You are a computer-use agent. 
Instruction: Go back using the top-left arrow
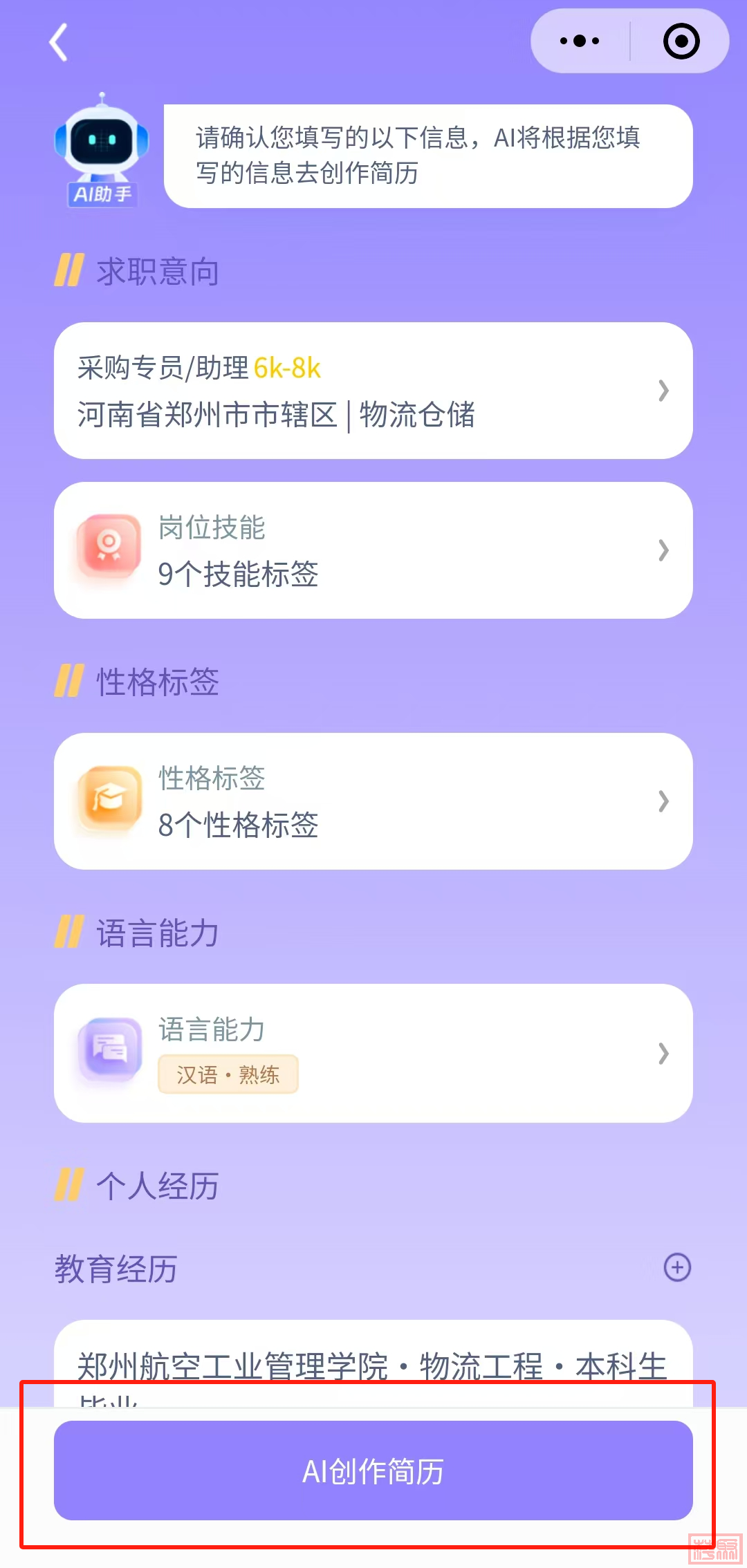coord(59,42)
